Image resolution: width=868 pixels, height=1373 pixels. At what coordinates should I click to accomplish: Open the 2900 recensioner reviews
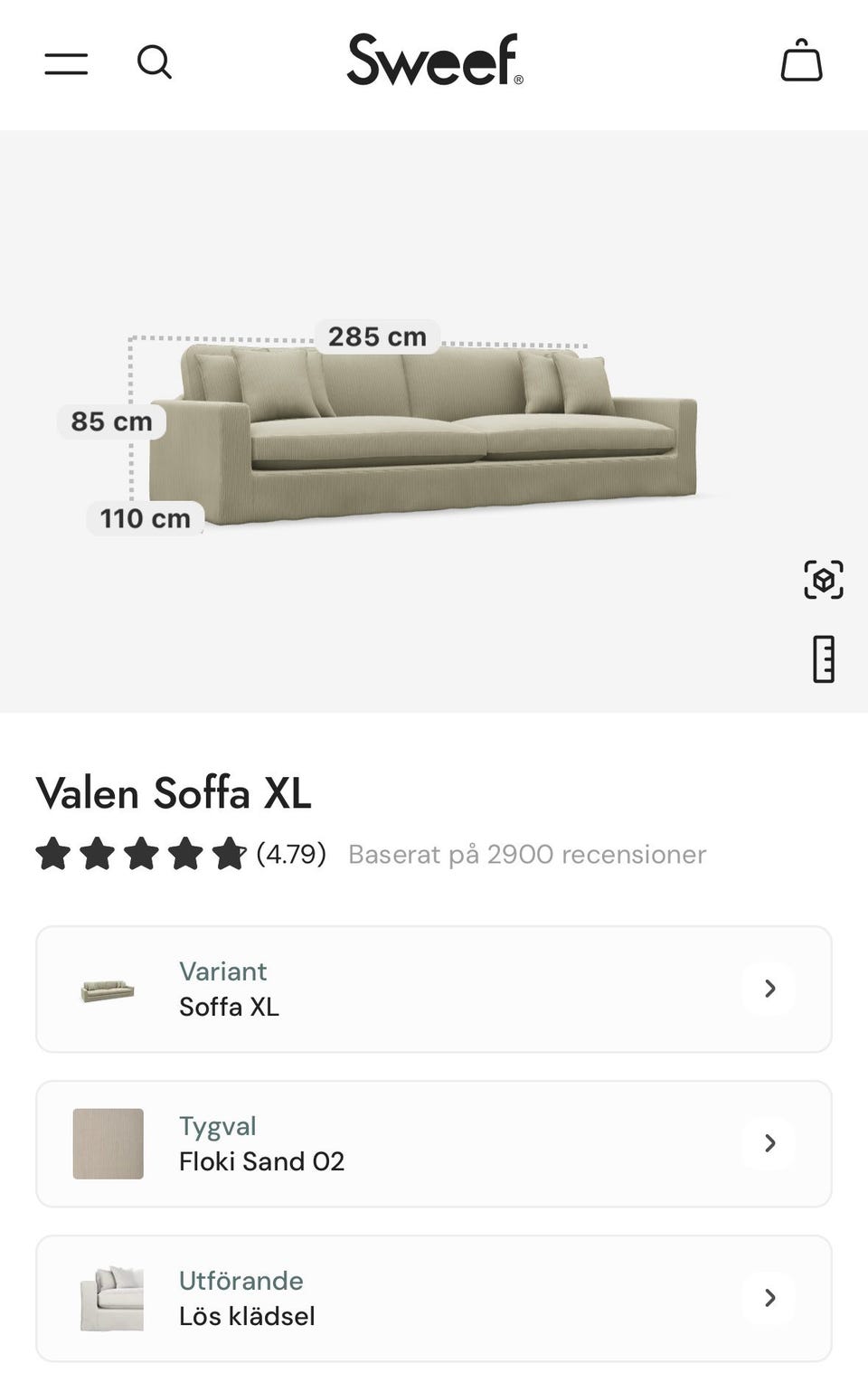point(526,855)
